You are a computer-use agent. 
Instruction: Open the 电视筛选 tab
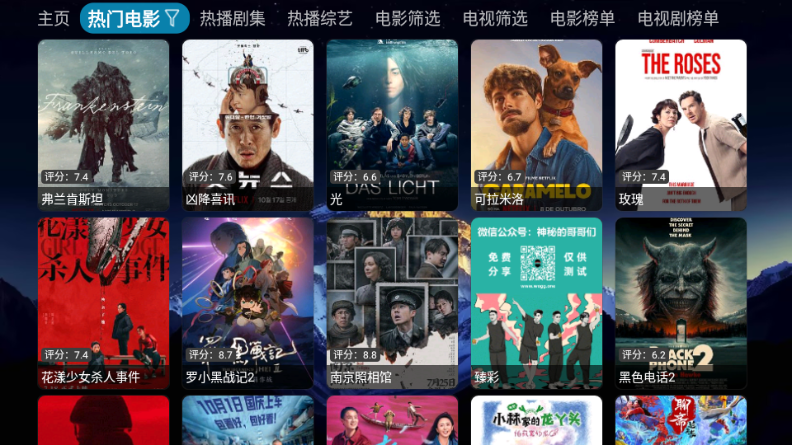pyautogui.click(x=495, y=18)
